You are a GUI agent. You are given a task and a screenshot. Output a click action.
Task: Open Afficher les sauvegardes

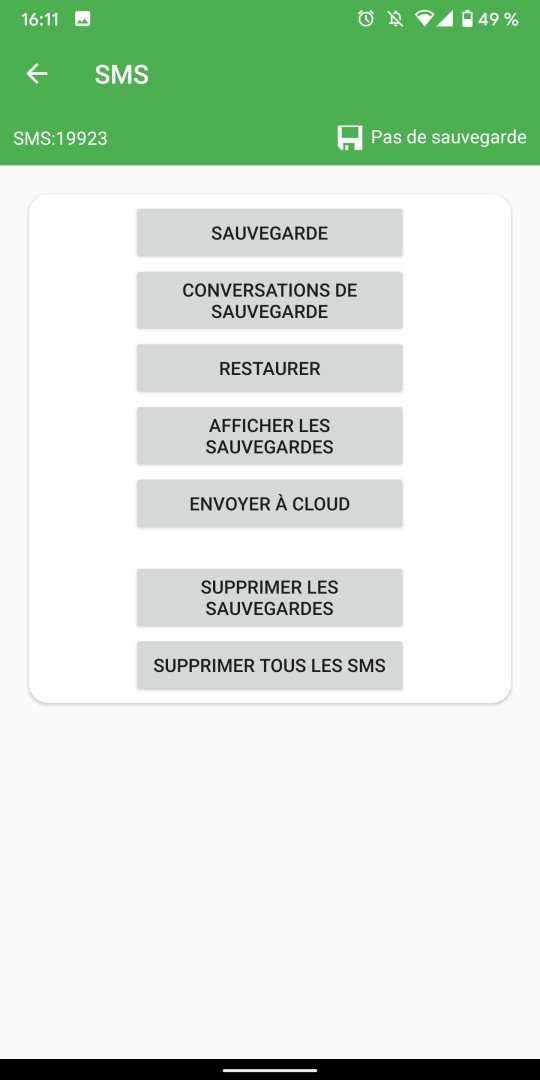click(x=269, y=435)
